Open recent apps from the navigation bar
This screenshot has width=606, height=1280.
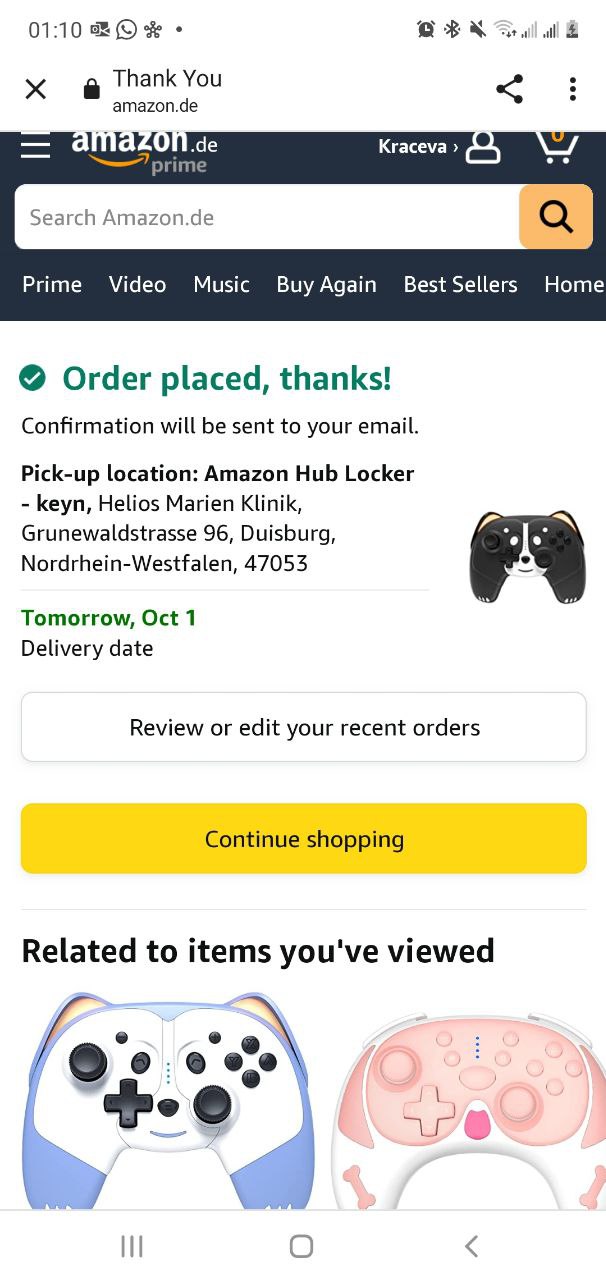pos(131,1246)
